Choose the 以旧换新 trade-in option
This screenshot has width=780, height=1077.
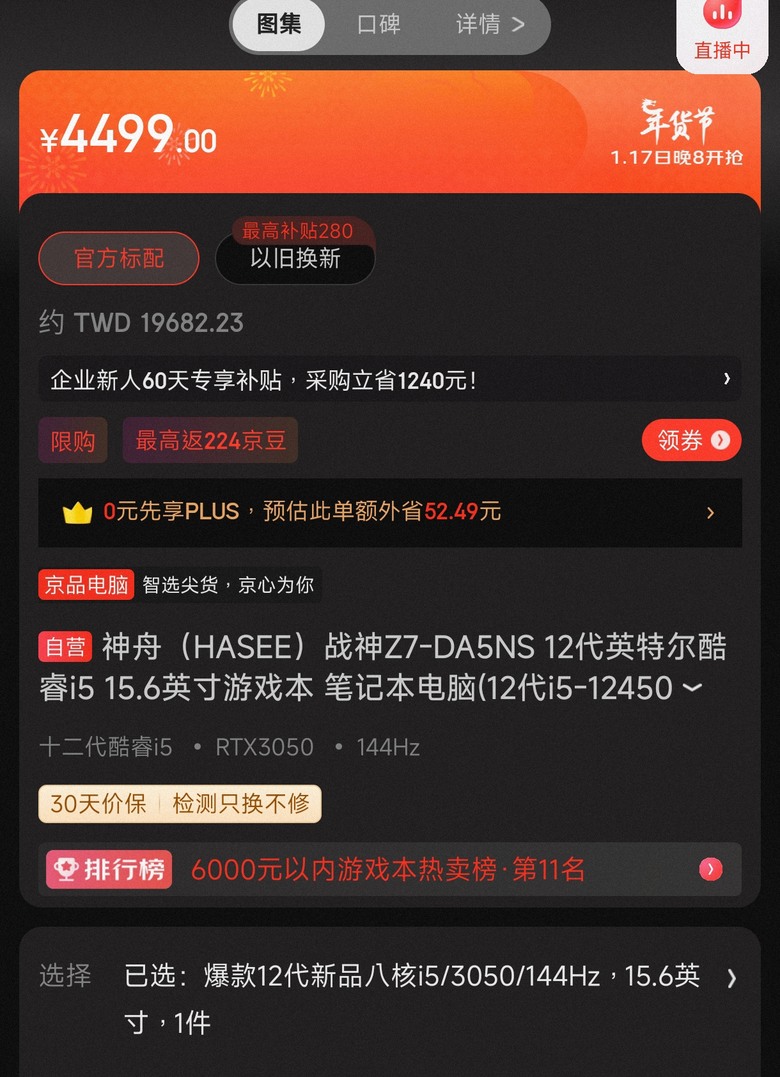tap(295, 259)
